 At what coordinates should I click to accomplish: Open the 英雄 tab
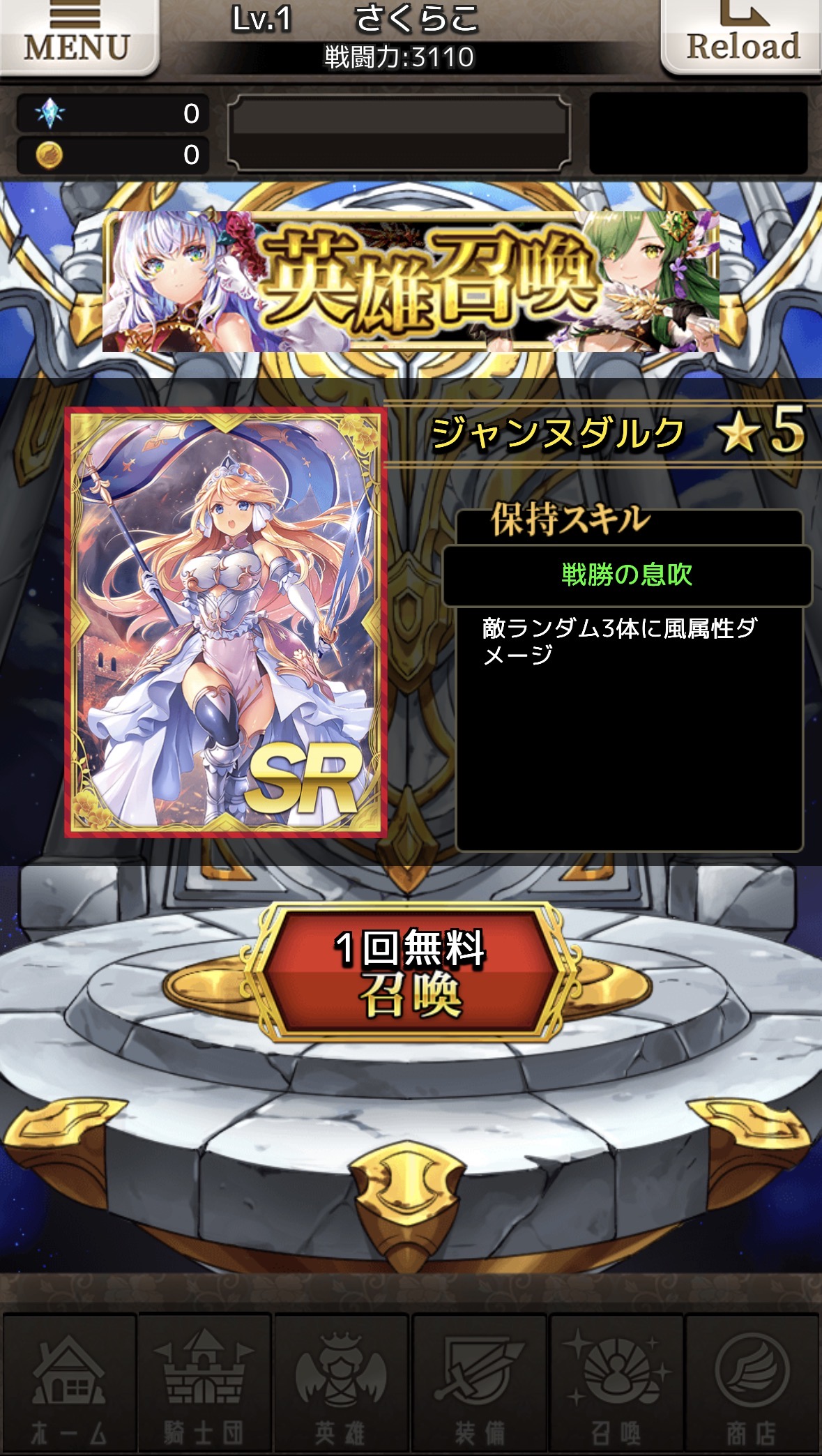click(341, 1383)
